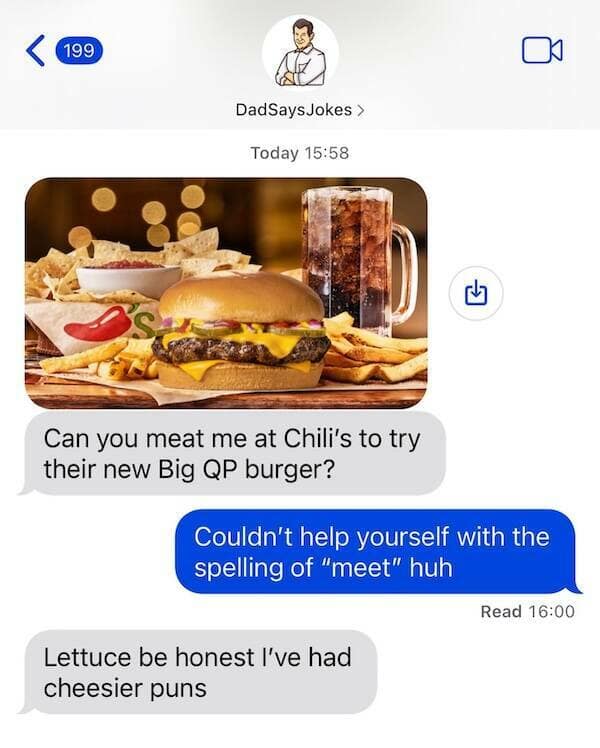Open the Chili's burger photo
The width and height of the screenshot is (600, 748).
(x=225, y=292)
